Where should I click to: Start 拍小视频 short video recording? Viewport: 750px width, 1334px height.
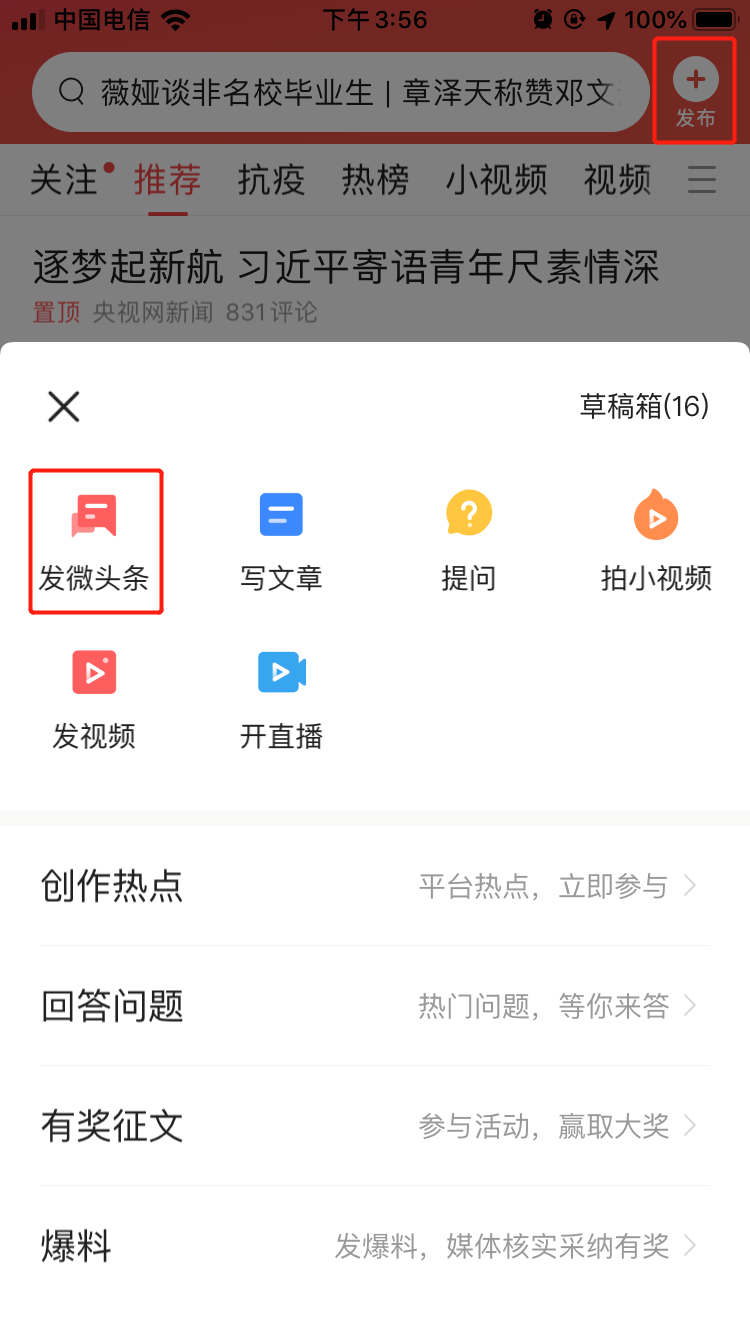[656, 542]
